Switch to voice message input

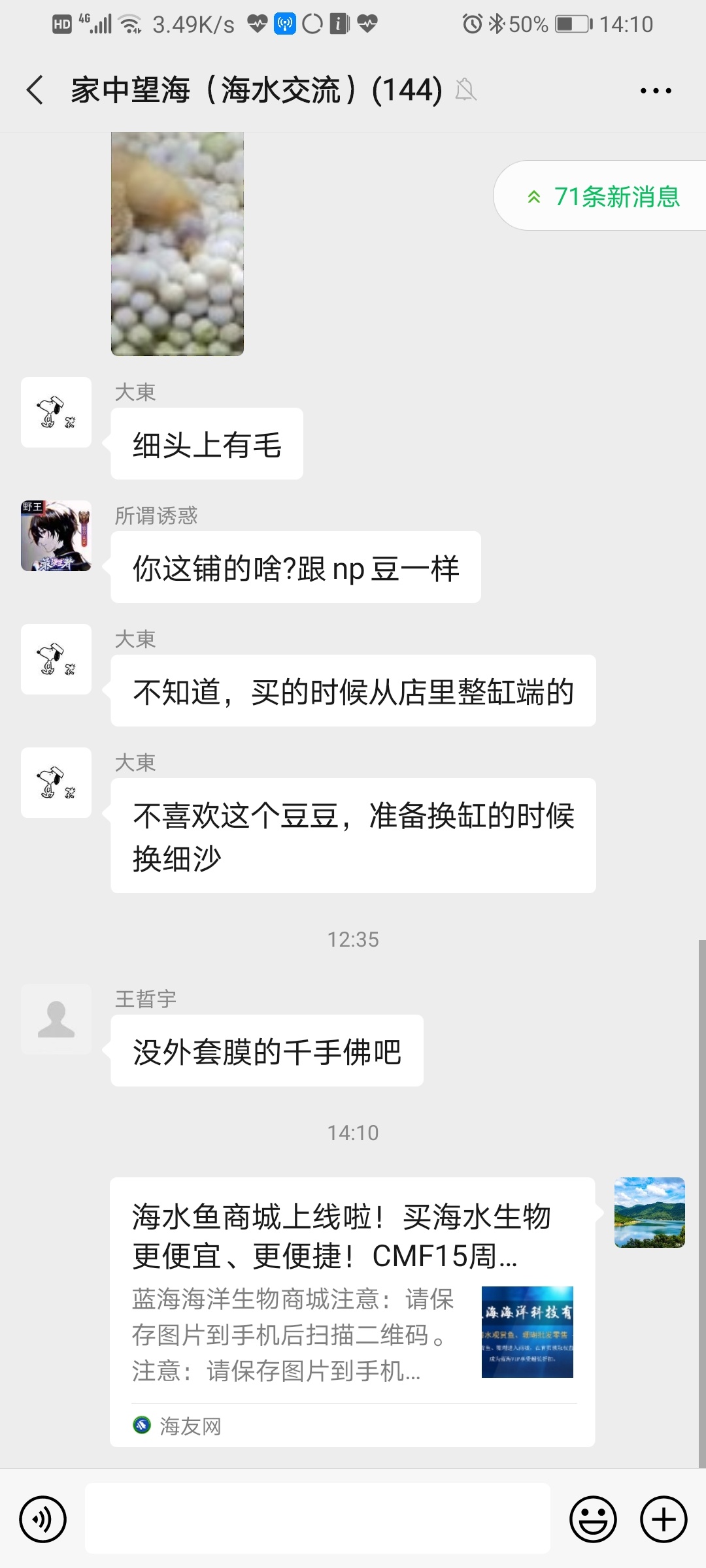pos(43,1519)
